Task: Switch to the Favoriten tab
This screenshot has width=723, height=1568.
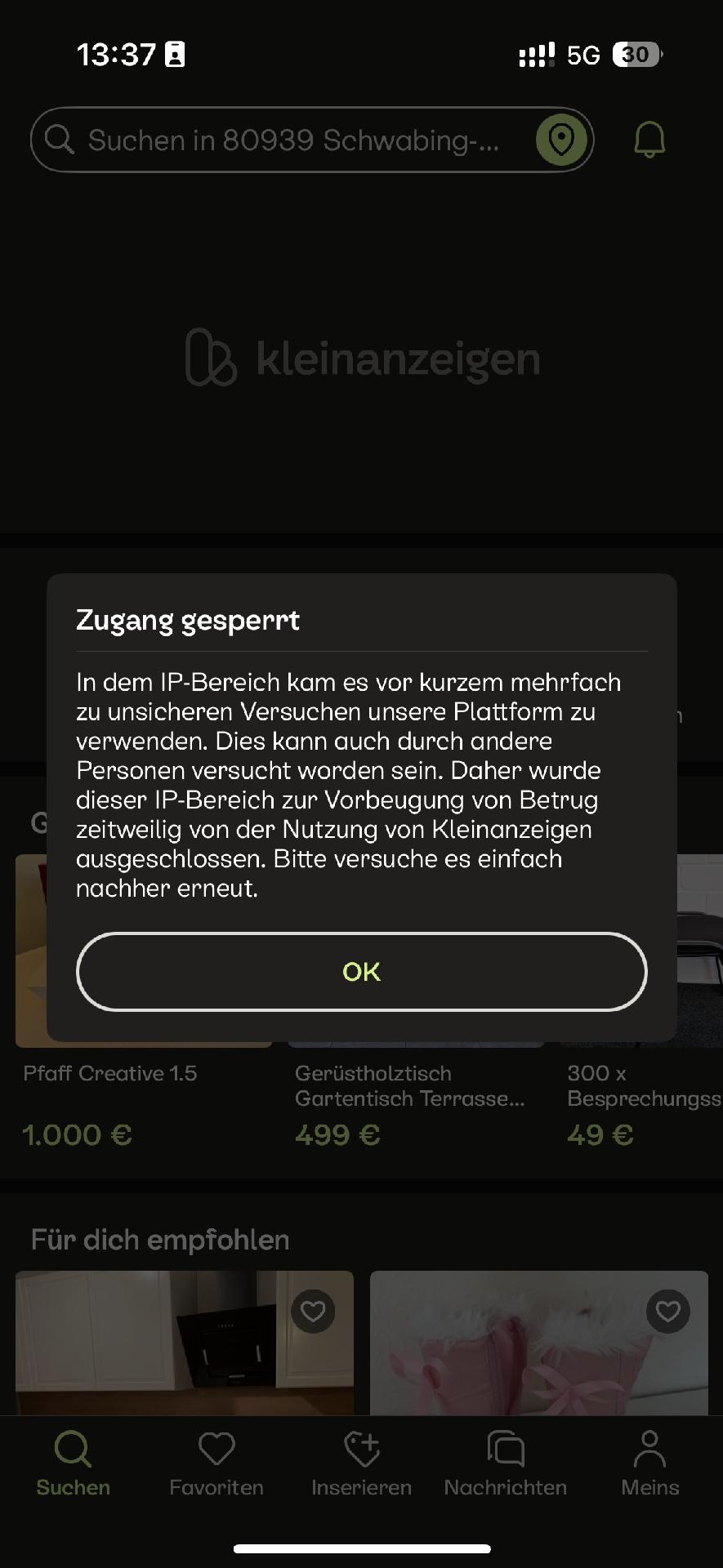Action: click(x=216, y=1463)
